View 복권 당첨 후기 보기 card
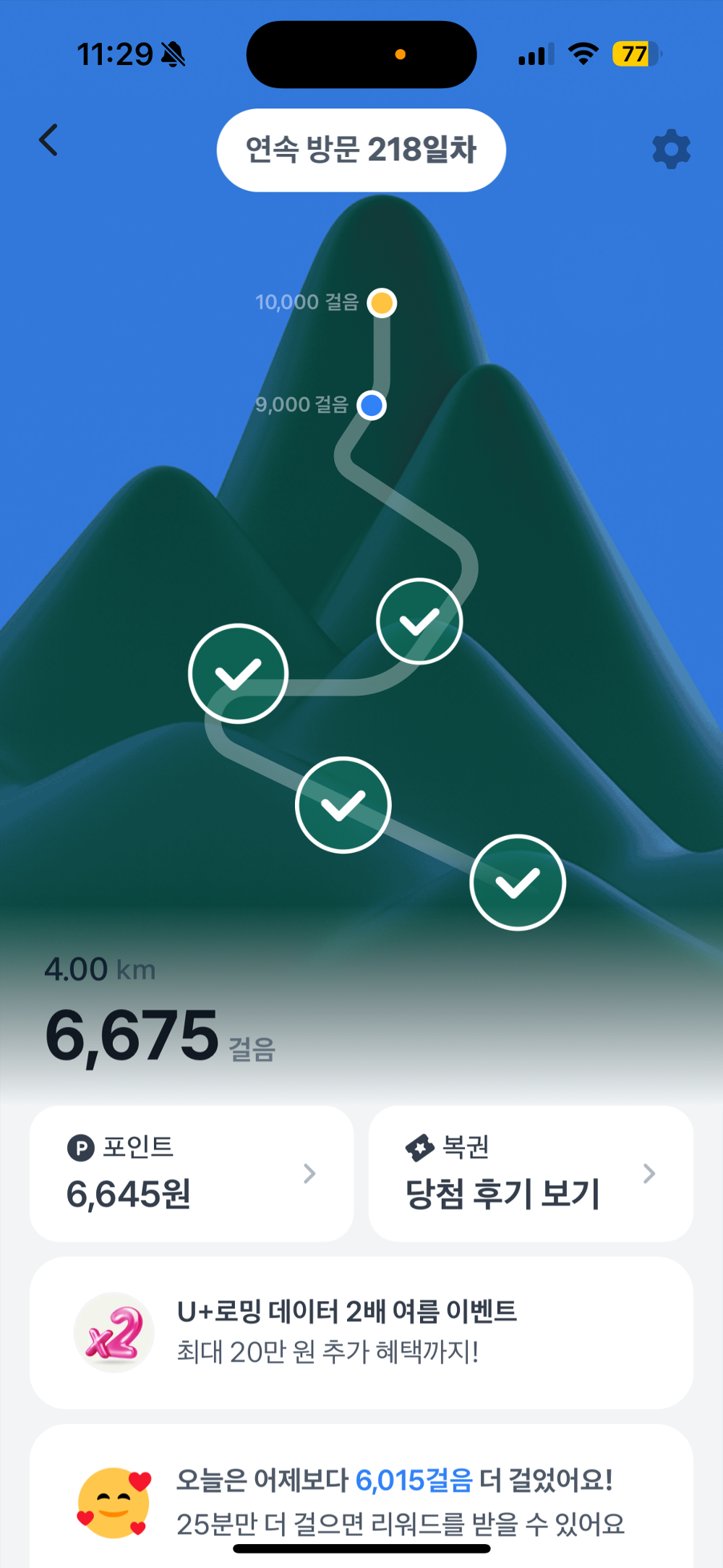Image resolution: width=723 pixels, height=1568 pixels. [x=531, y=1173]
